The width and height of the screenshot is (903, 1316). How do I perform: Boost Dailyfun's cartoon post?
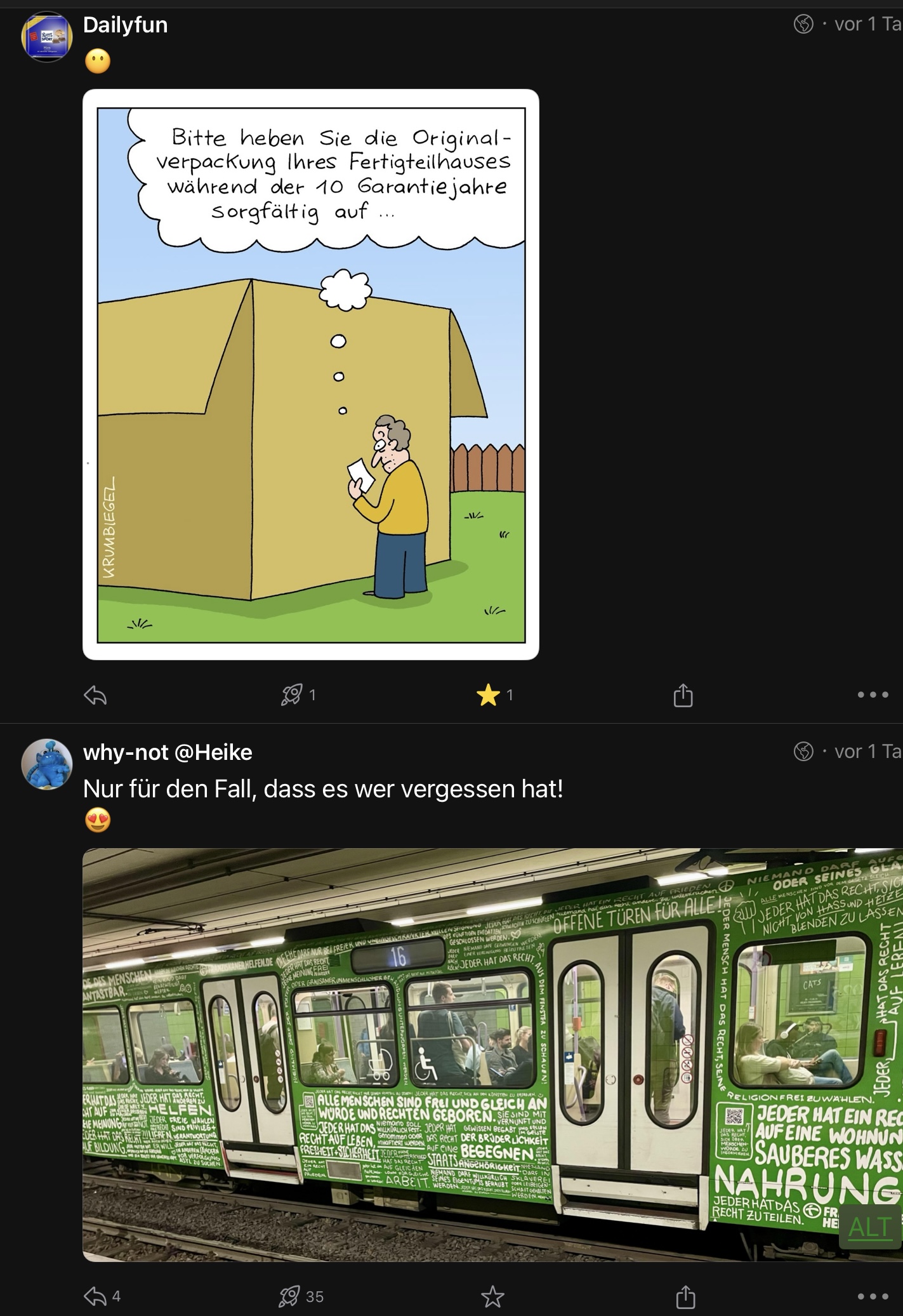(292, 695)
